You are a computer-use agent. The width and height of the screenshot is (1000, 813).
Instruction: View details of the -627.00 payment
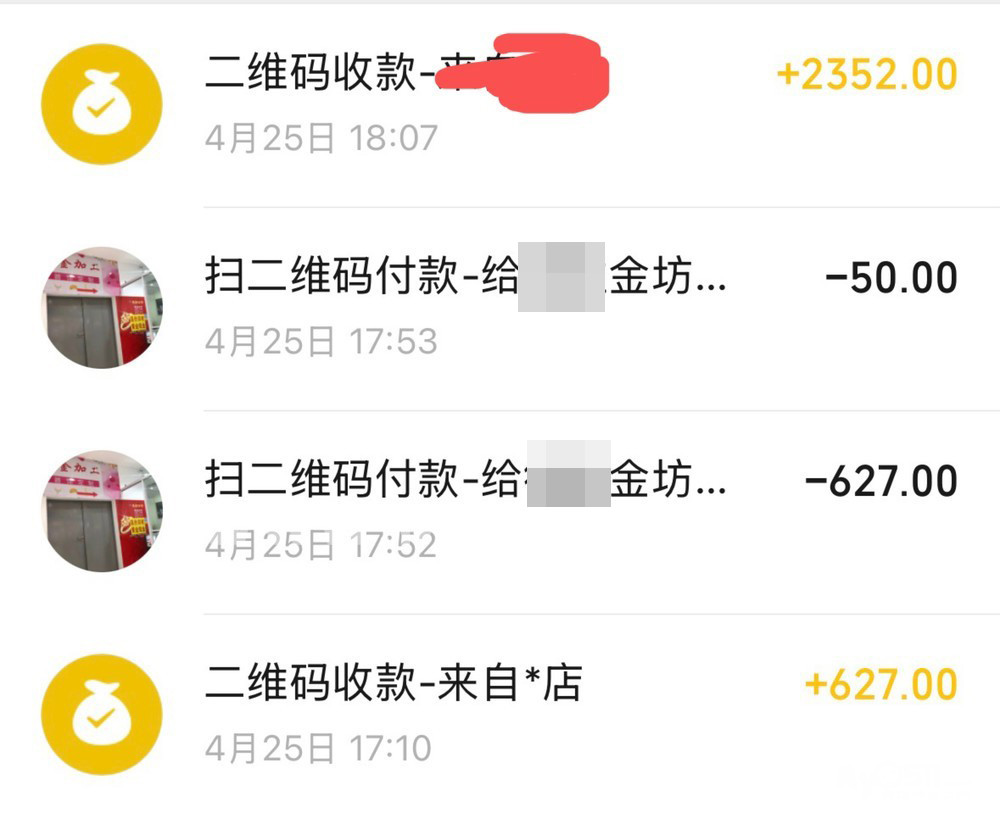(x=500, y=511)
